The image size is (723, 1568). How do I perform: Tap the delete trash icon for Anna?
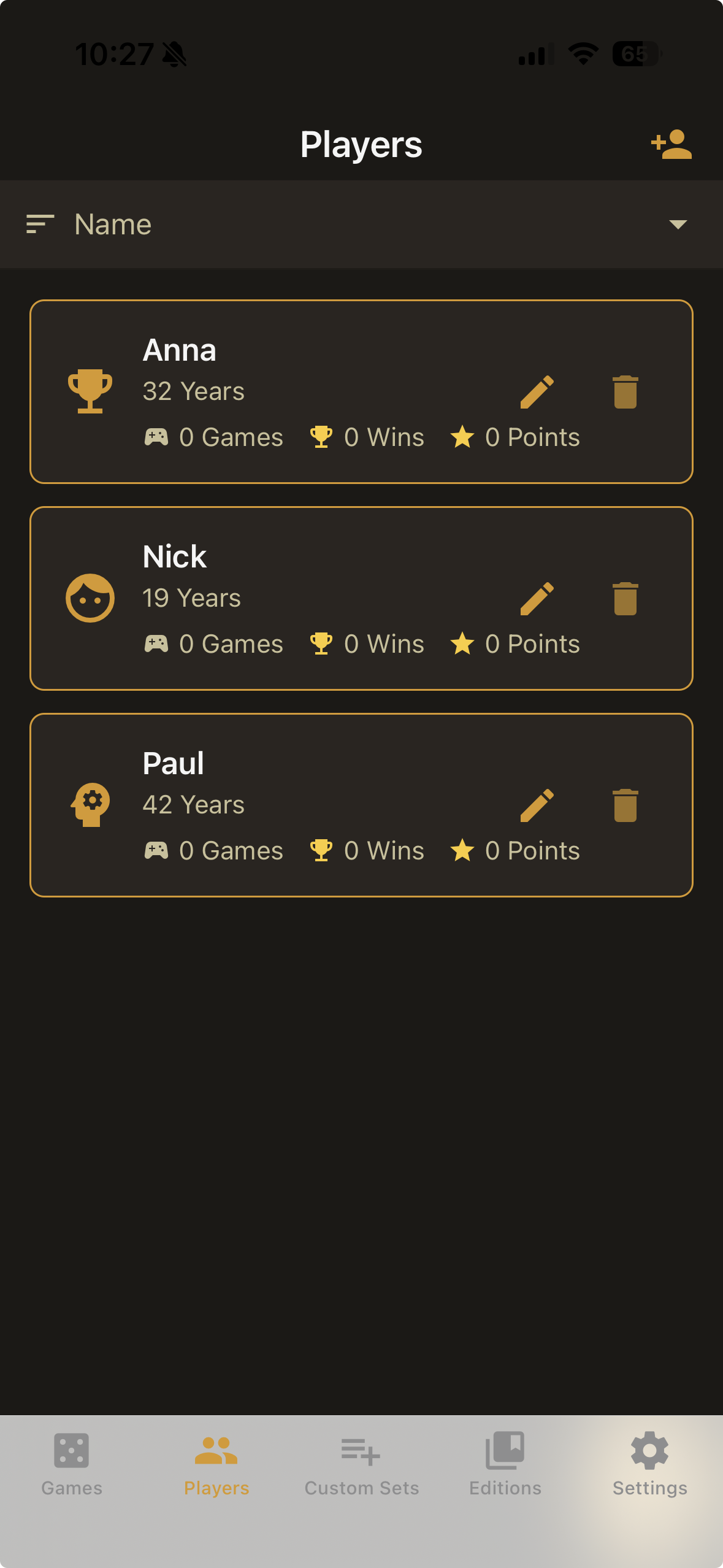625,392
